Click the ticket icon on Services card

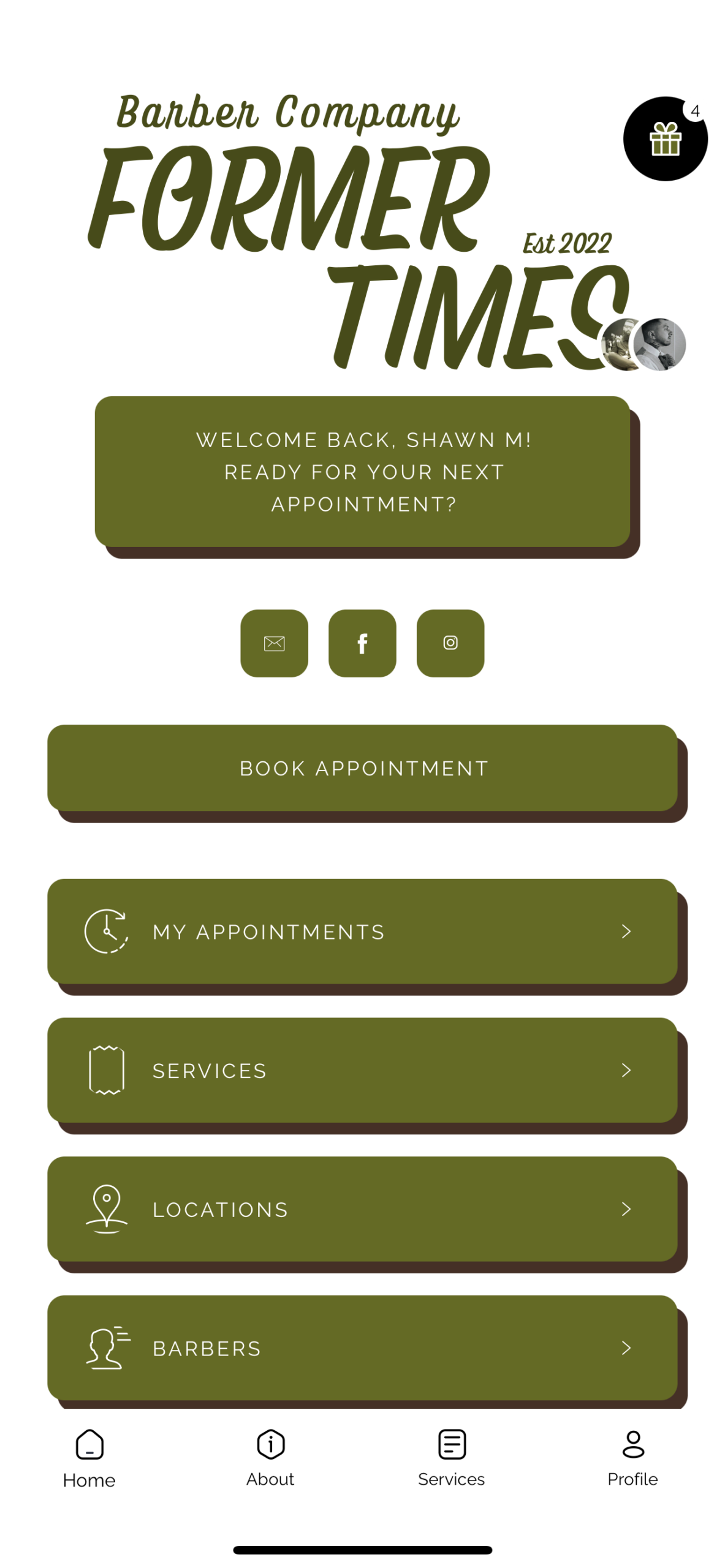click(107, 1070)
